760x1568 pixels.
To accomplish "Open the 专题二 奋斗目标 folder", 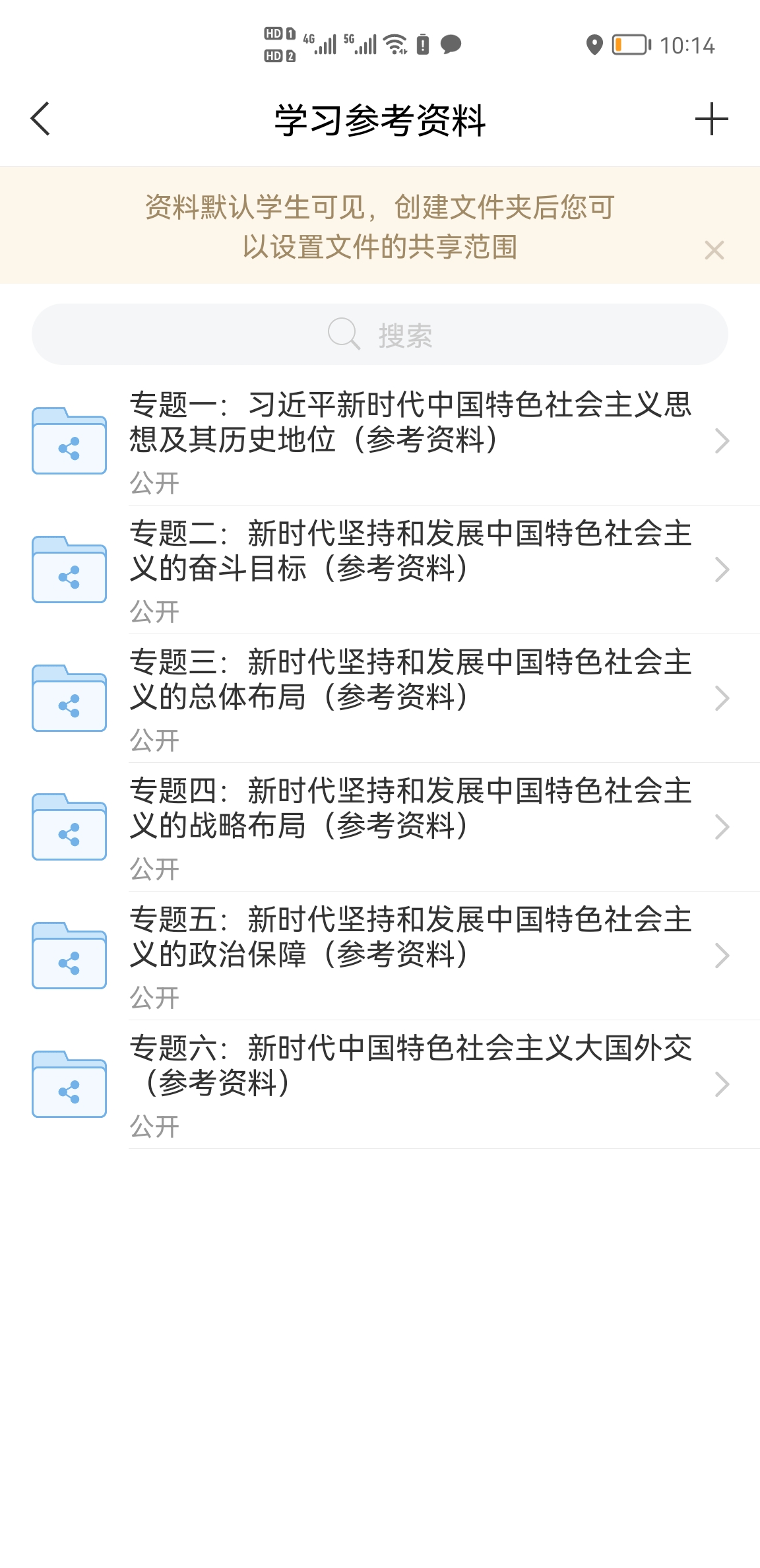I will (x=409, y=570).
